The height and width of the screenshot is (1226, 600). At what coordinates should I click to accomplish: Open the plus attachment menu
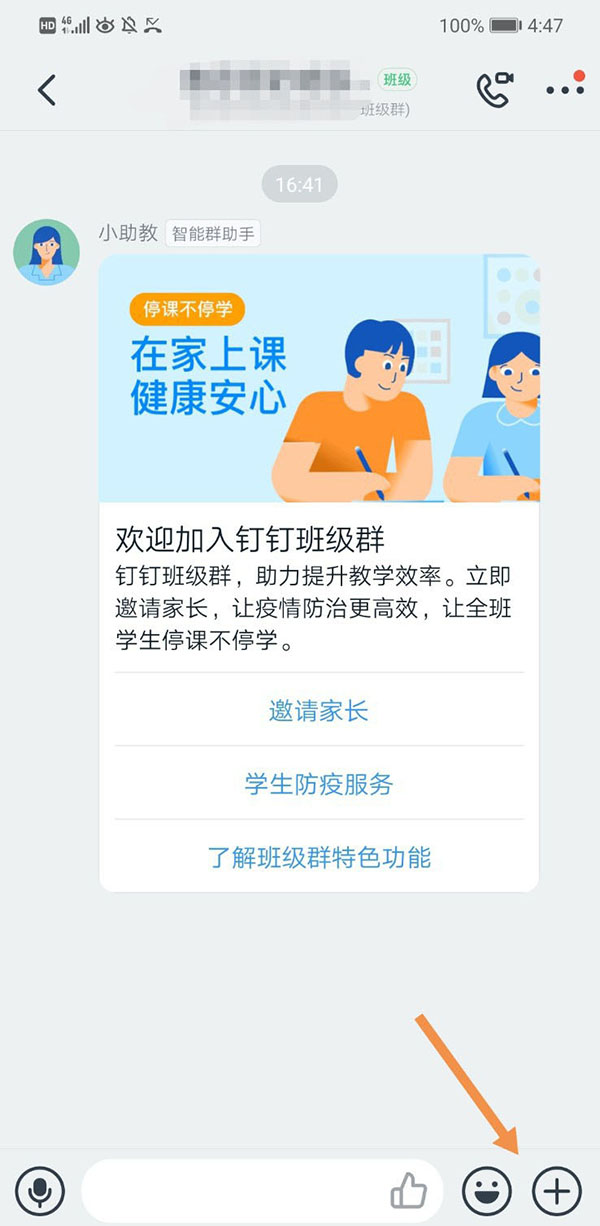pos(556,1190)
